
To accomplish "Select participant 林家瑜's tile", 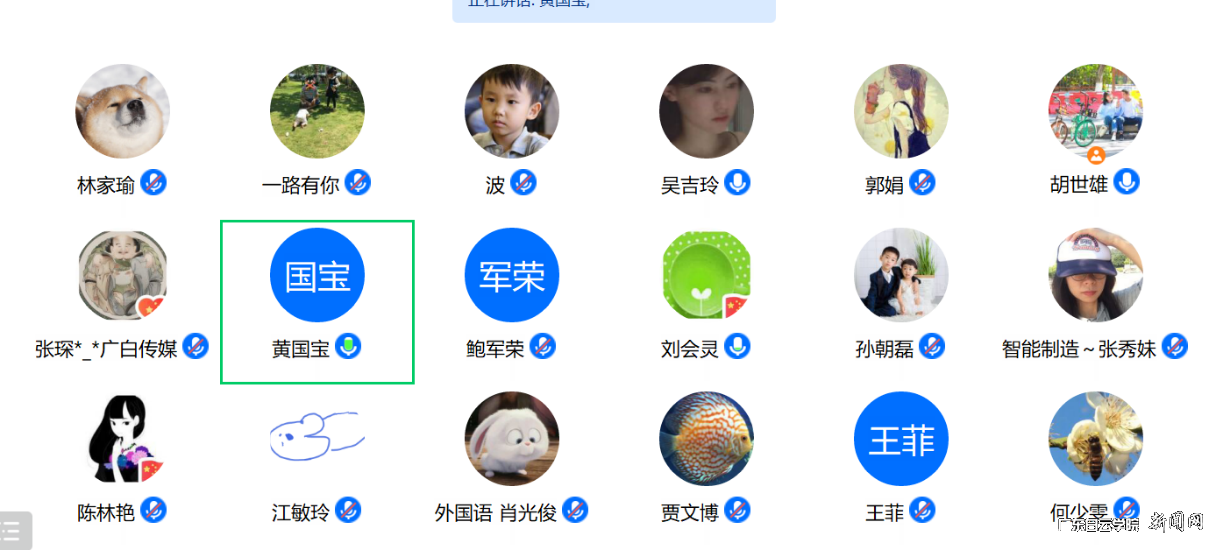I will (122, 112).
